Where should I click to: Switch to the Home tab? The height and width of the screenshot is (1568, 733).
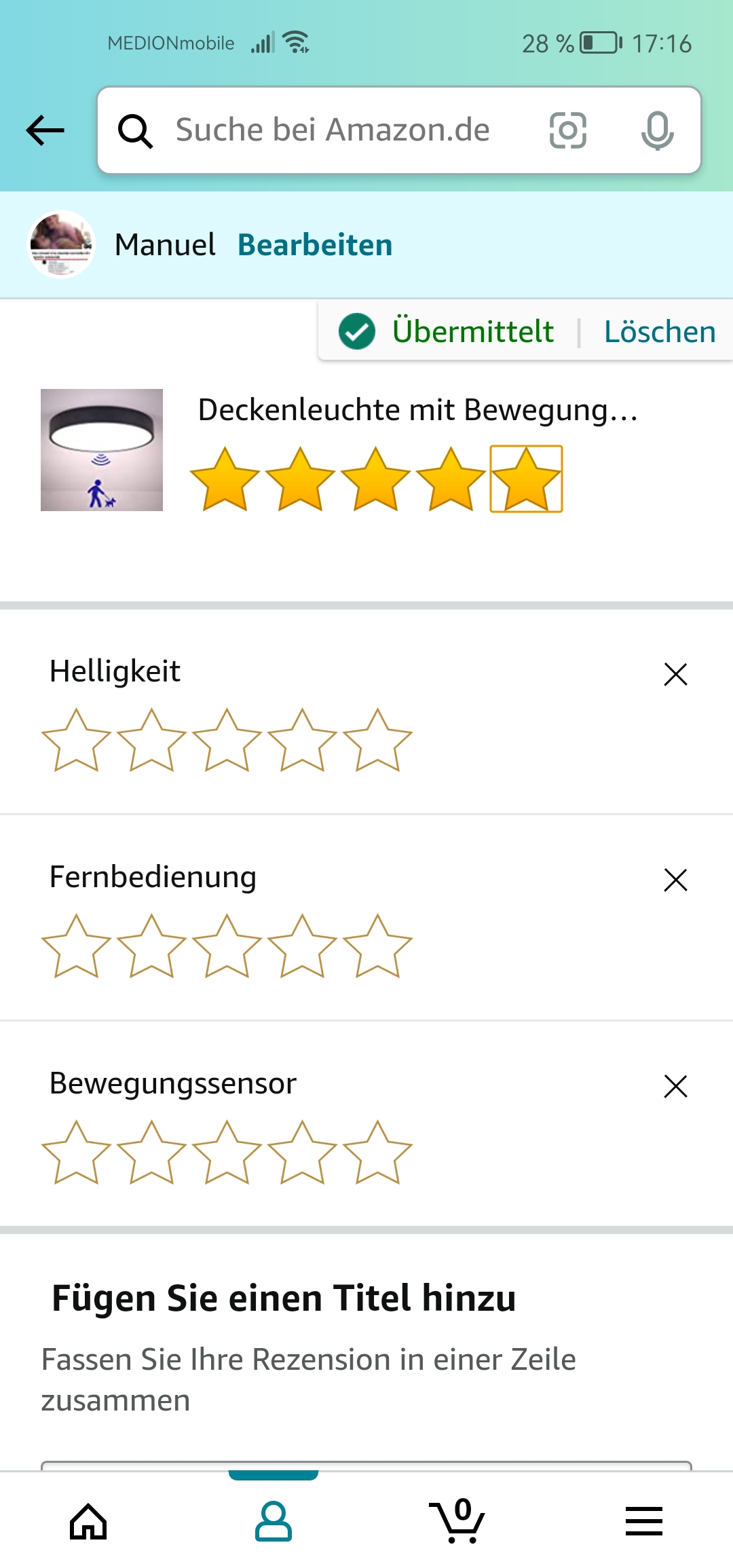[89, 1521]
